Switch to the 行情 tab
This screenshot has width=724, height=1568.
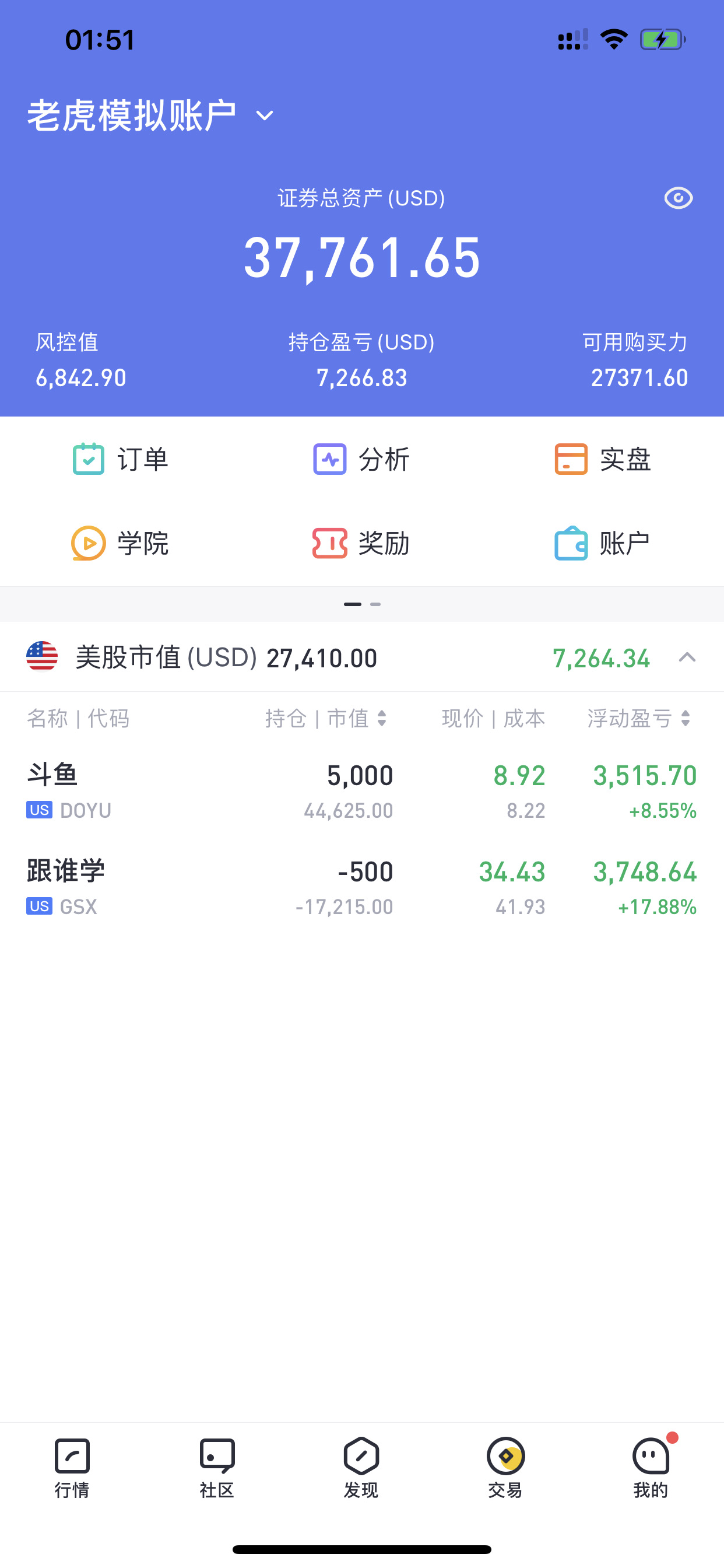72,1468
